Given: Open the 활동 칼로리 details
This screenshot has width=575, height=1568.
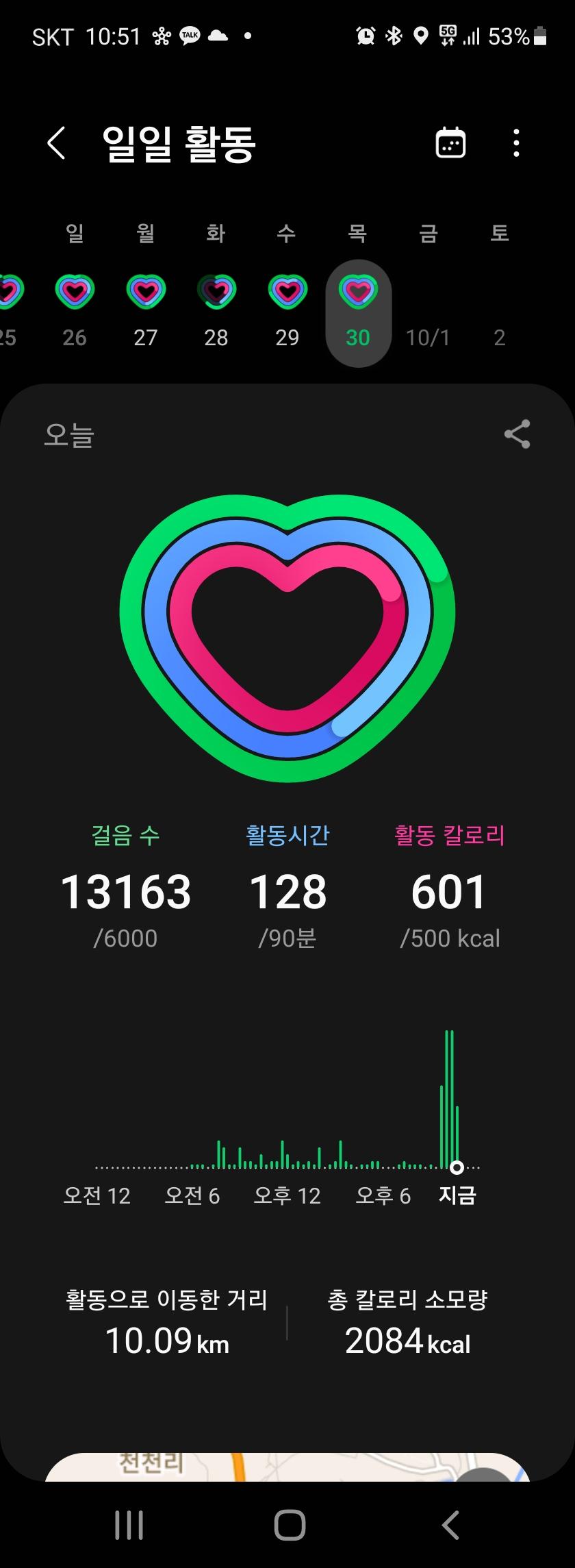Looking at the screenshot, I should click(x=449, y=891).
